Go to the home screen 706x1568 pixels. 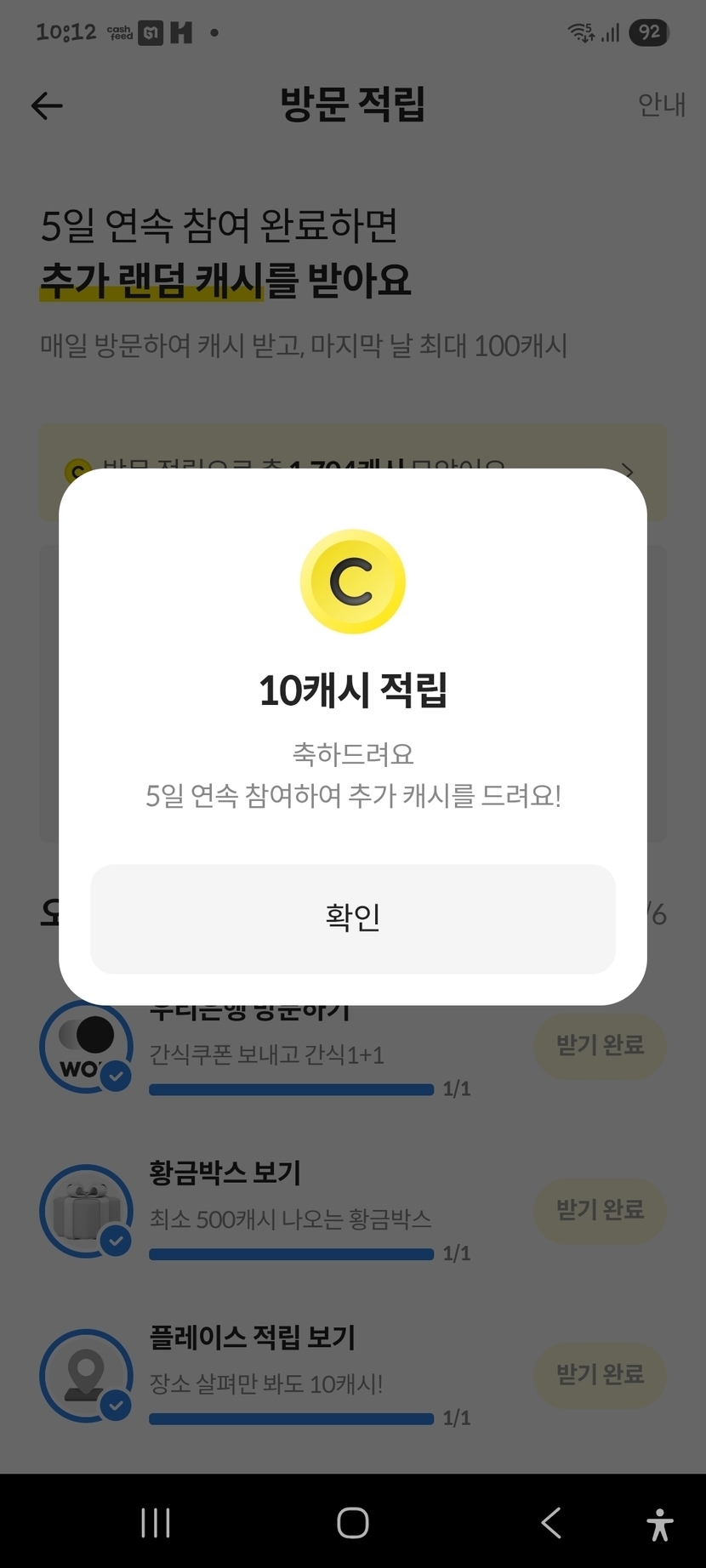tap(352, 1522)
